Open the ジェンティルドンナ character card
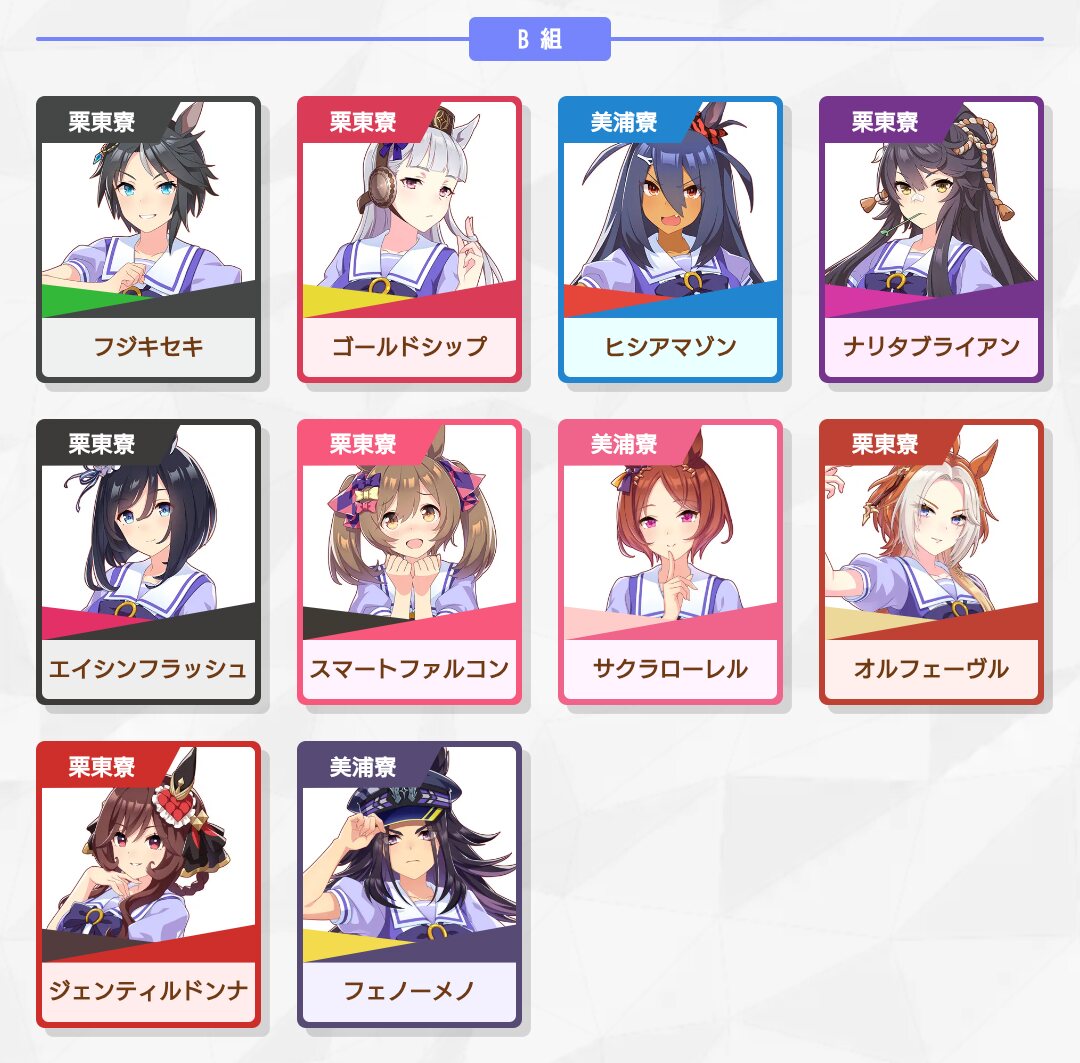This screenshot has height=1063, width=1080. [x=148, y=884]
